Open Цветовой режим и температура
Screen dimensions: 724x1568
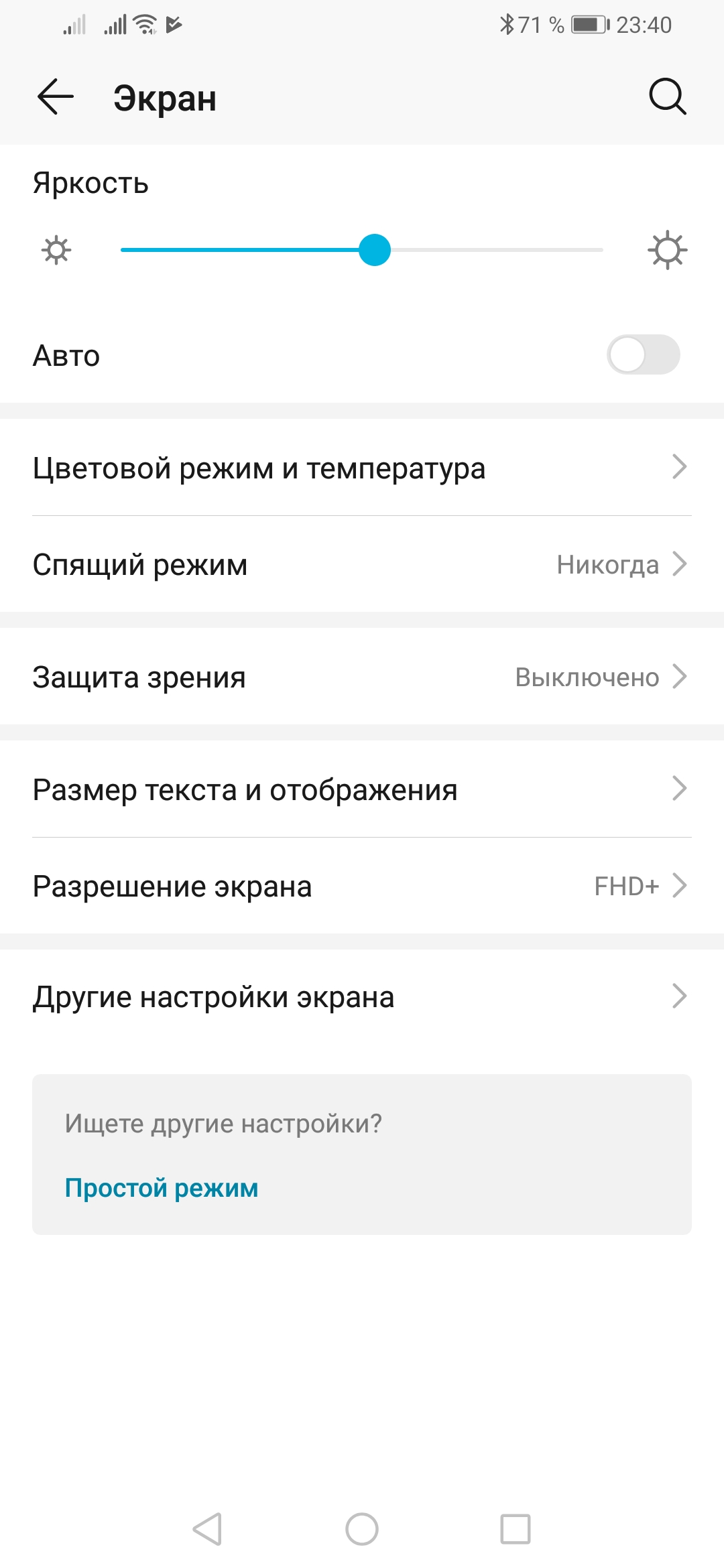pos(362,468)
